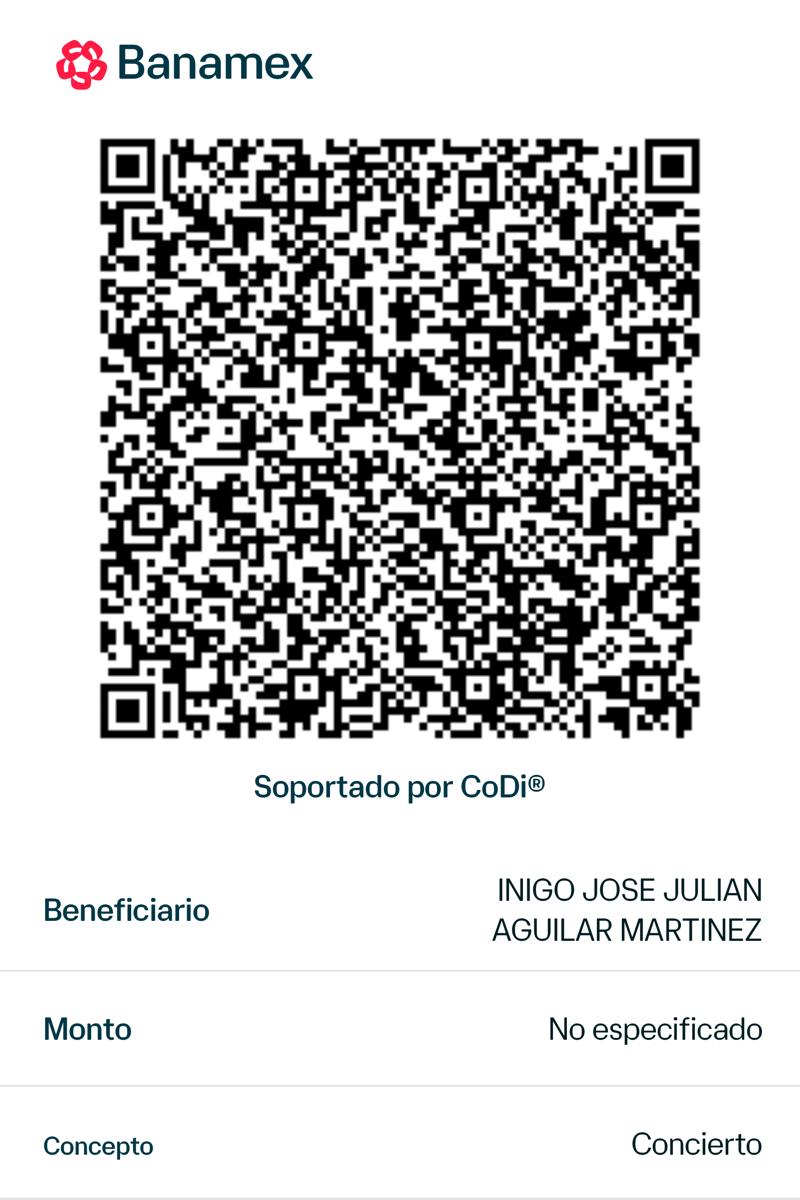
Task: Tap the red petal emblem beside Banamex
Action: 81,62
